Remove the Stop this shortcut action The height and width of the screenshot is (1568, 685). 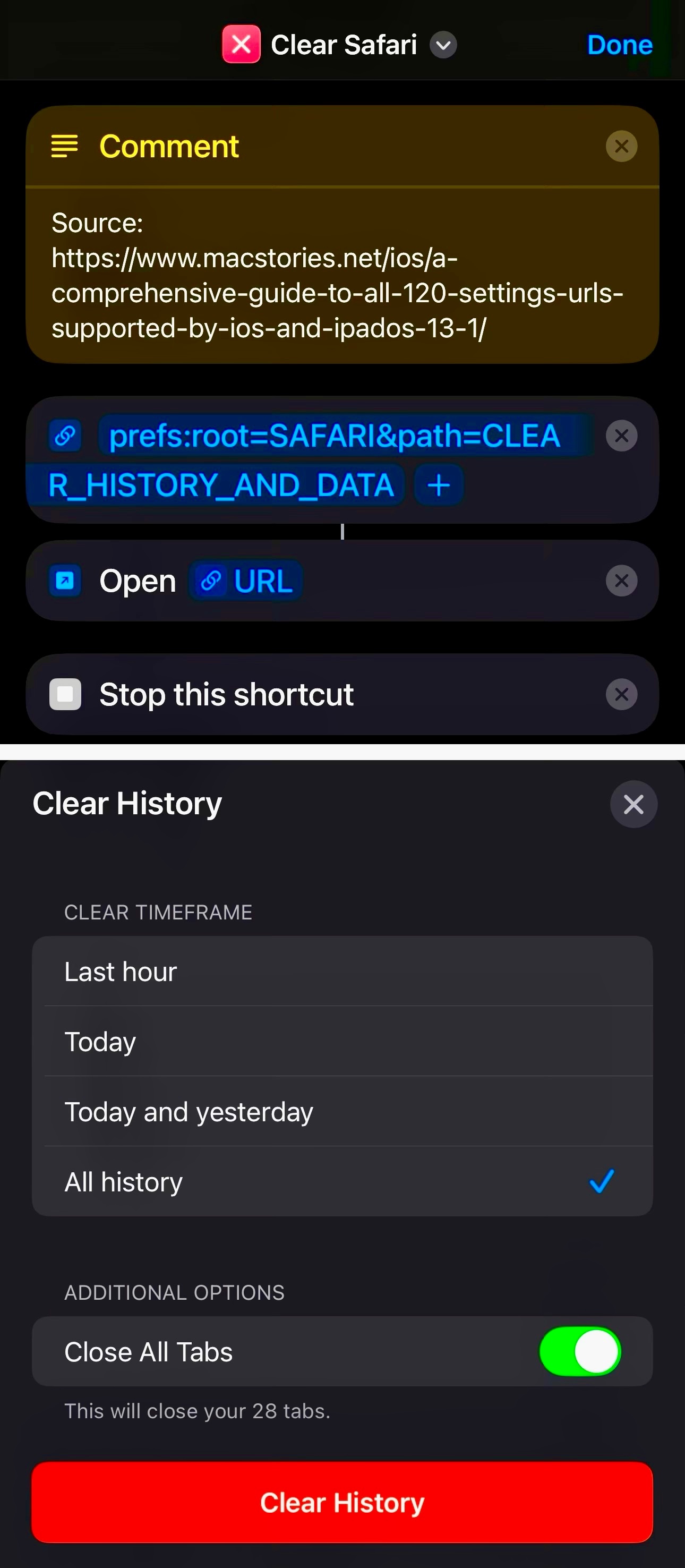point(621,694)
